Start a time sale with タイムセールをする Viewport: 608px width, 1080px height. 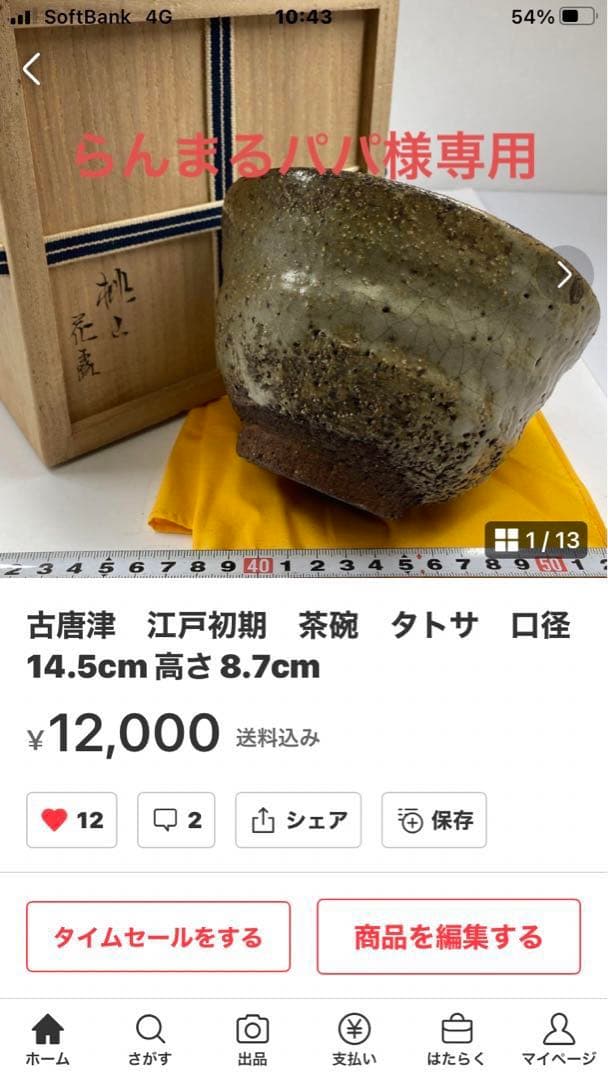pyautogui.click(x=158, y=937)
